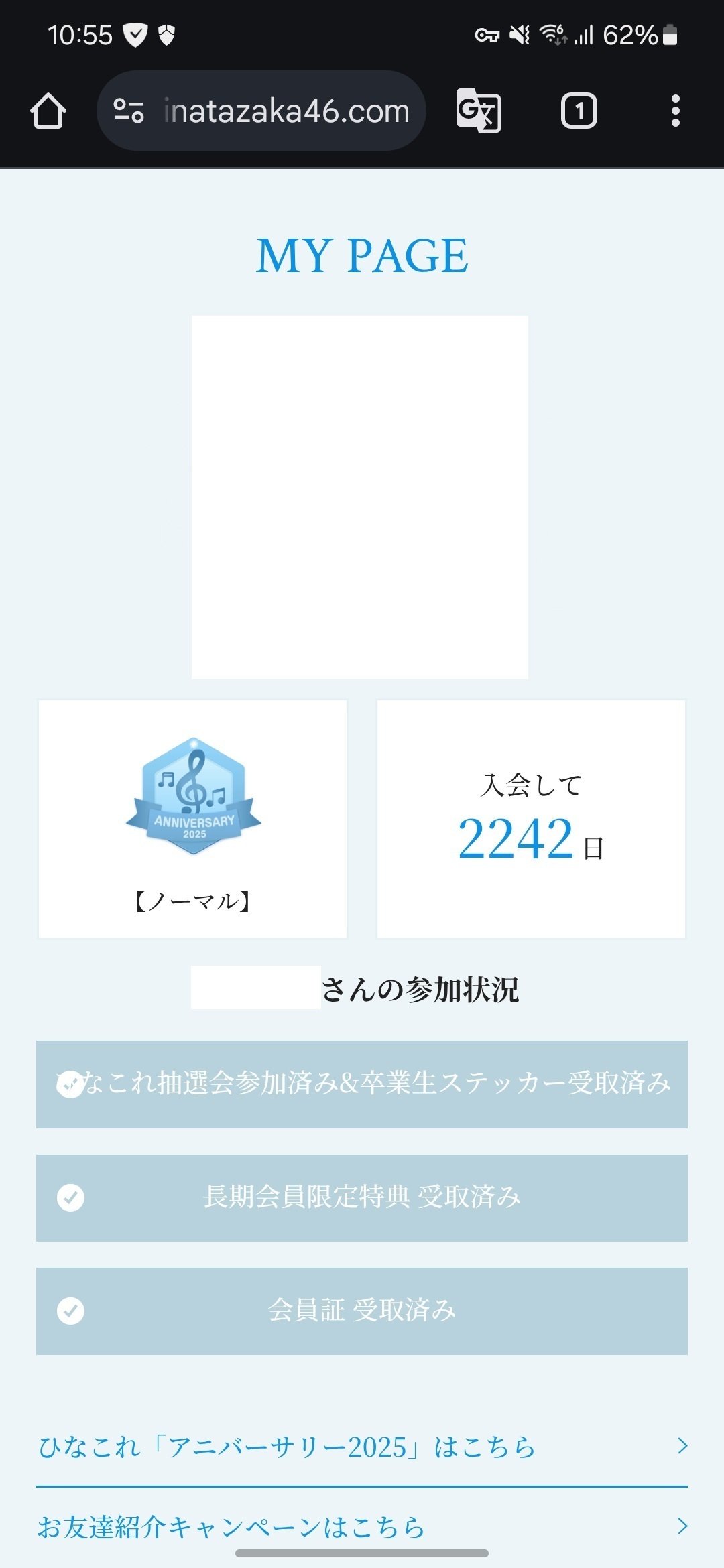Open the ひなこれ「アニバーサリー2025」はこちら link
724x1568 pixels.
(288, 1446)
